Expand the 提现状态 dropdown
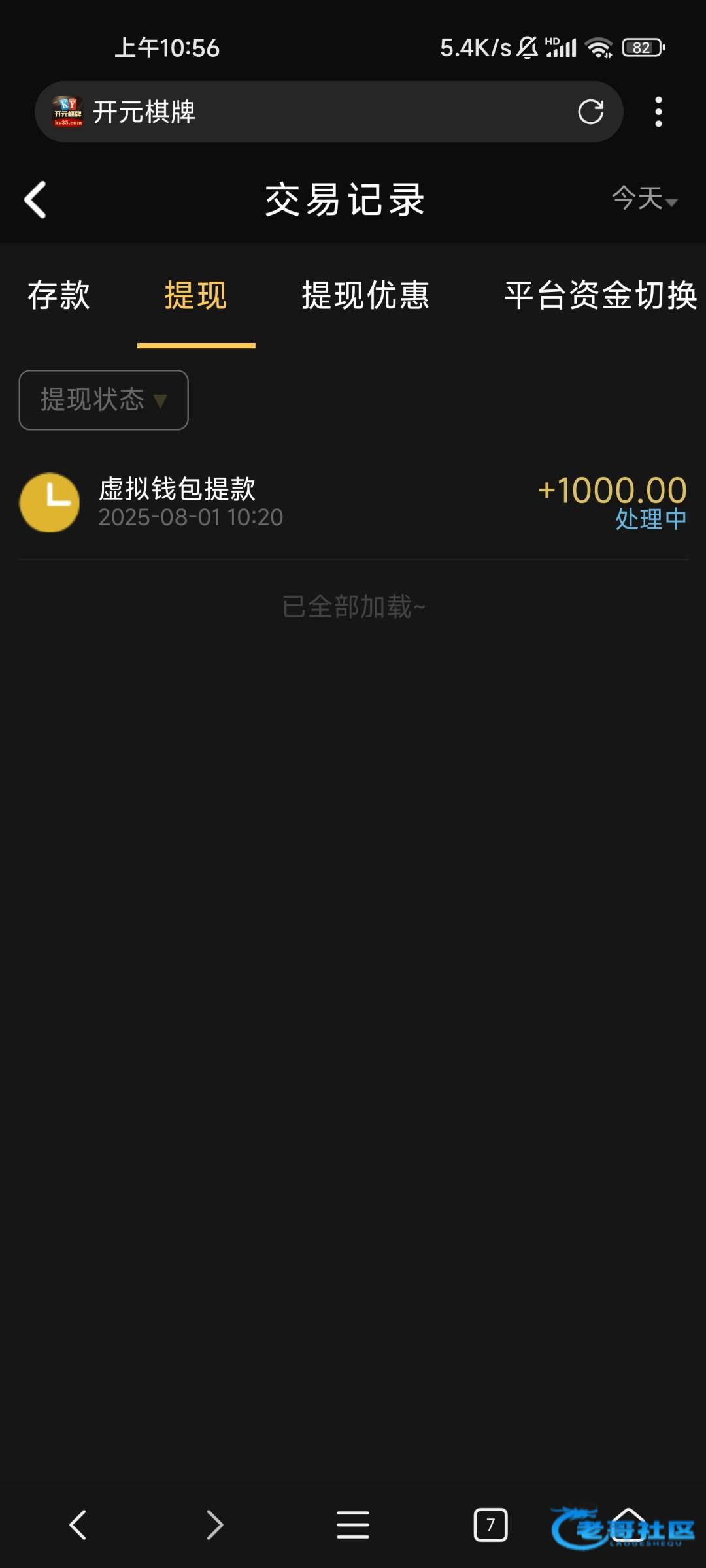 104,400
